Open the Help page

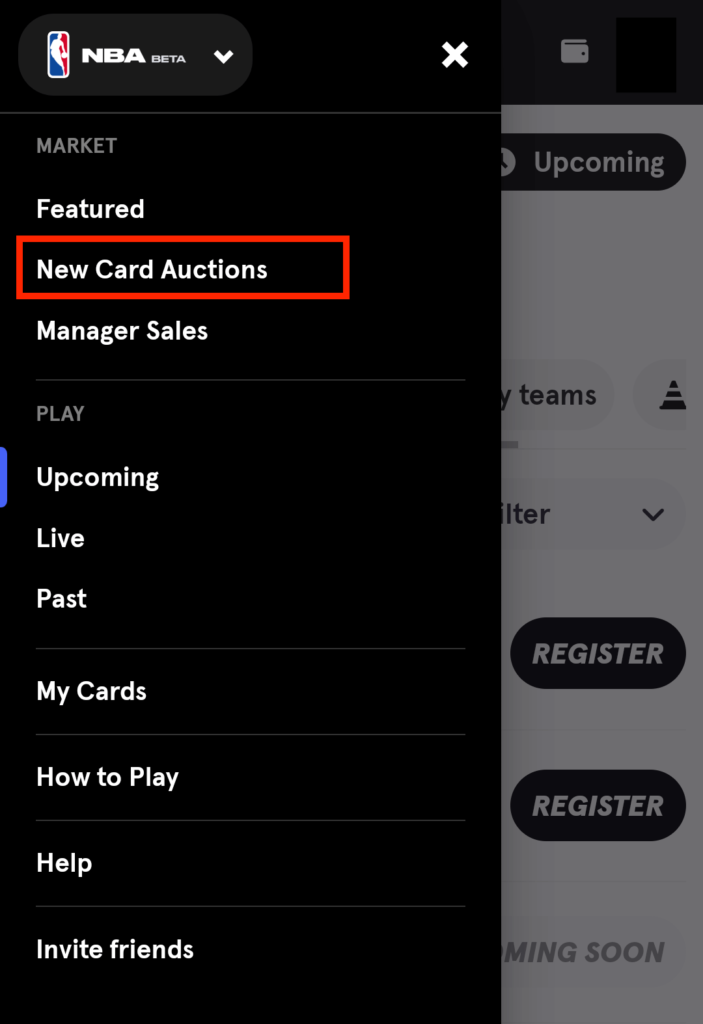[64, 863]
